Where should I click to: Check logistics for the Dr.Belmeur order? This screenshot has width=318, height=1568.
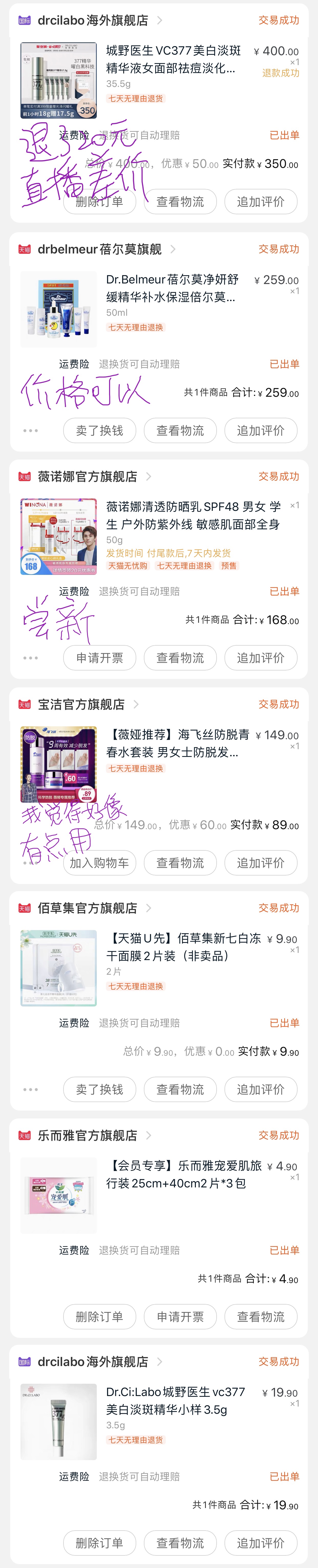[180, 430]
